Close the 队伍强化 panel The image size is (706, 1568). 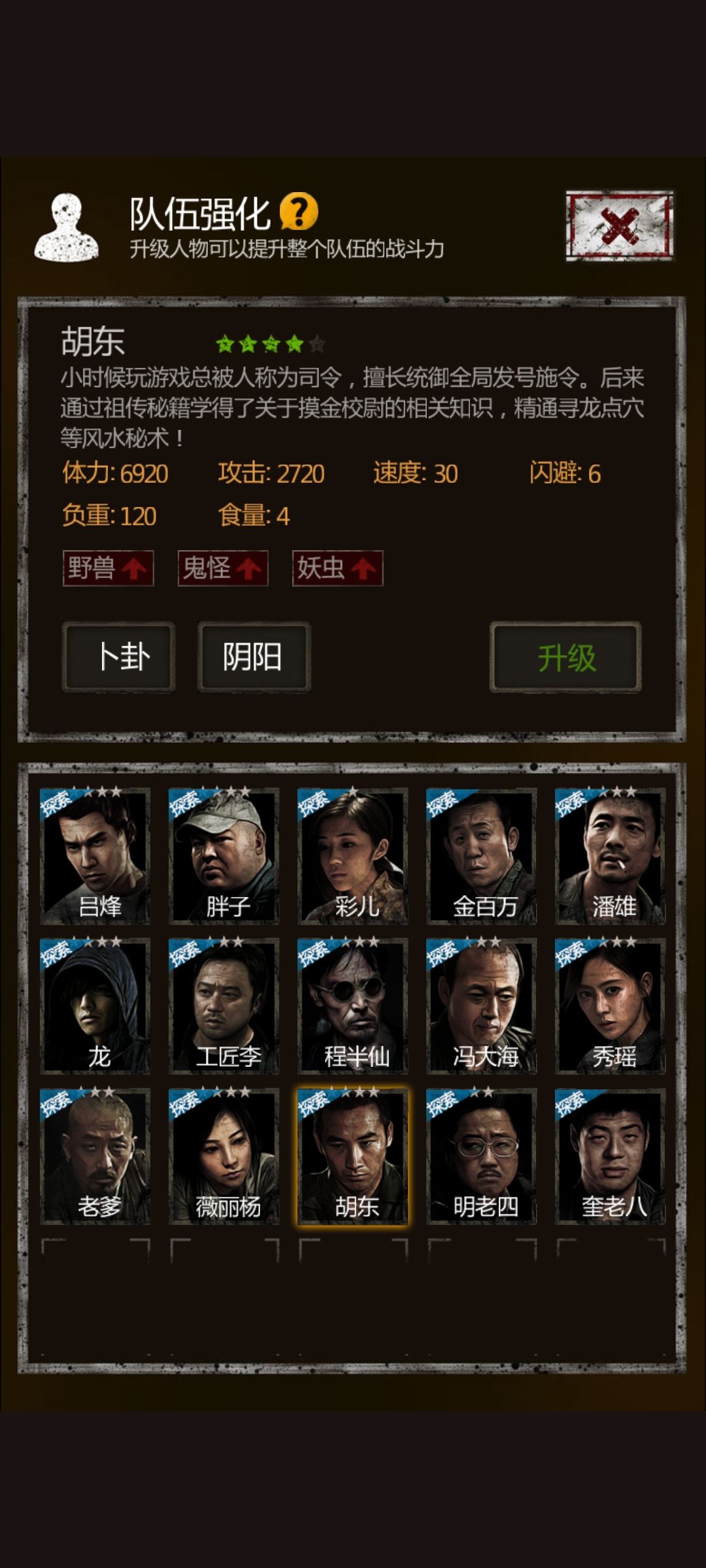click(x=619, y=226)
